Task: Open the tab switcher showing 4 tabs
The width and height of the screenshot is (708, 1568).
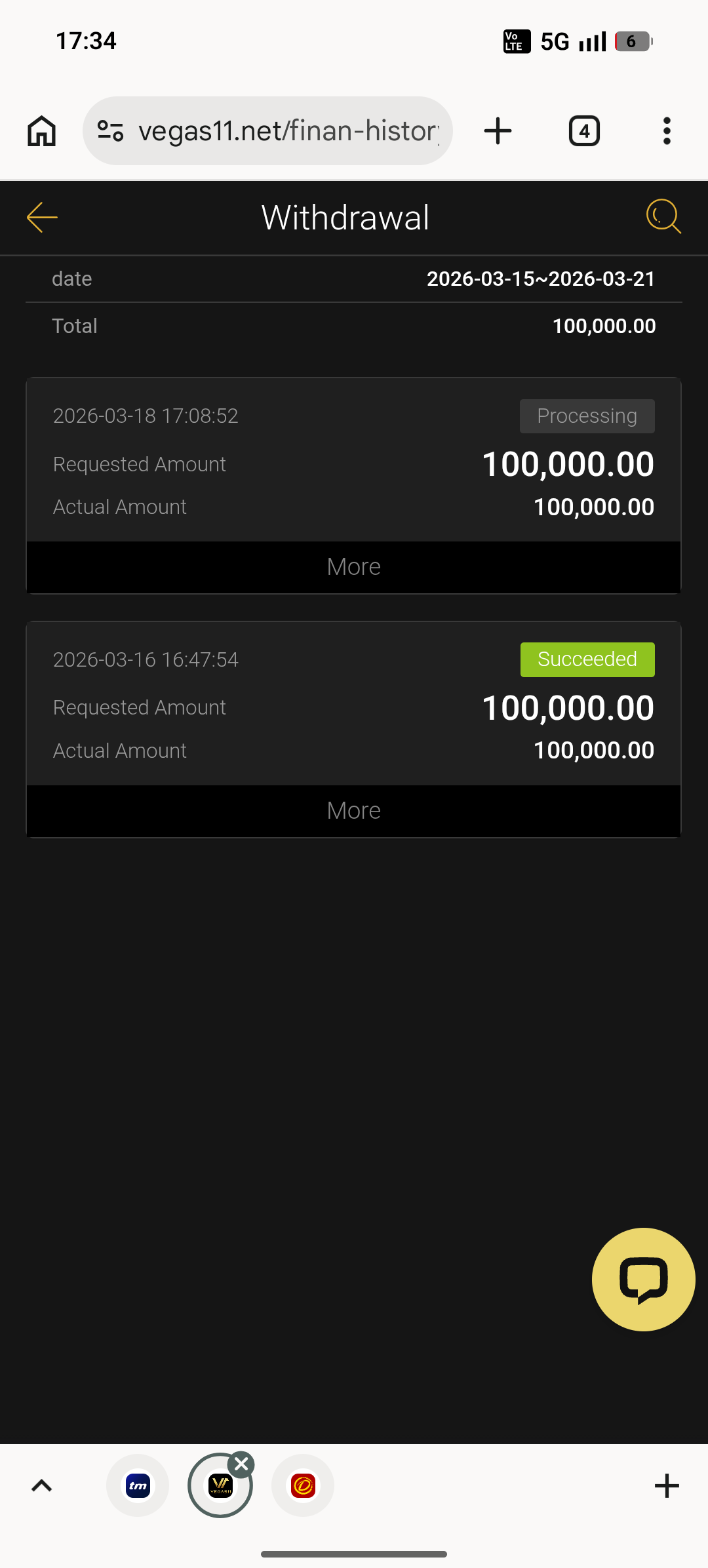Action: pyautogui.click(x=584, y=131)
